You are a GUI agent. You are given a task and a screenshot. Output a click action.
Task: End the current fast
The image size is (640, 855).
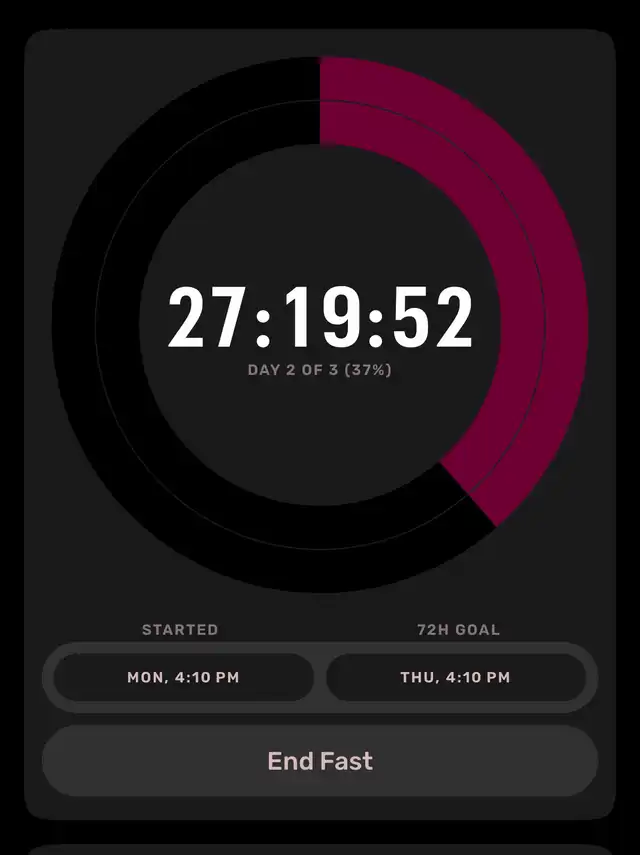pos(320,761)
